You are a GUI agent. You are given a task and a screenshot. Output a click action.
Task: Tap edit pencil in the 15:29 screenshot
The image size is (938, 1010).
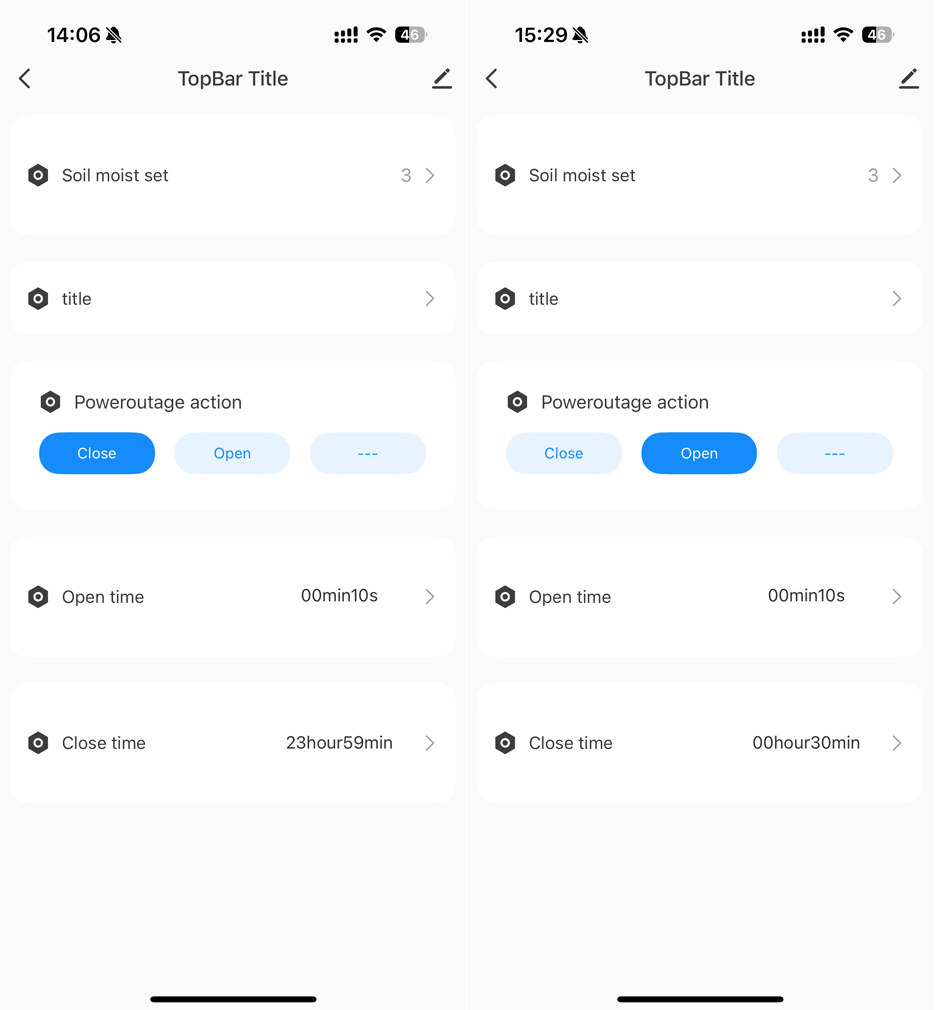coord(908,79)
